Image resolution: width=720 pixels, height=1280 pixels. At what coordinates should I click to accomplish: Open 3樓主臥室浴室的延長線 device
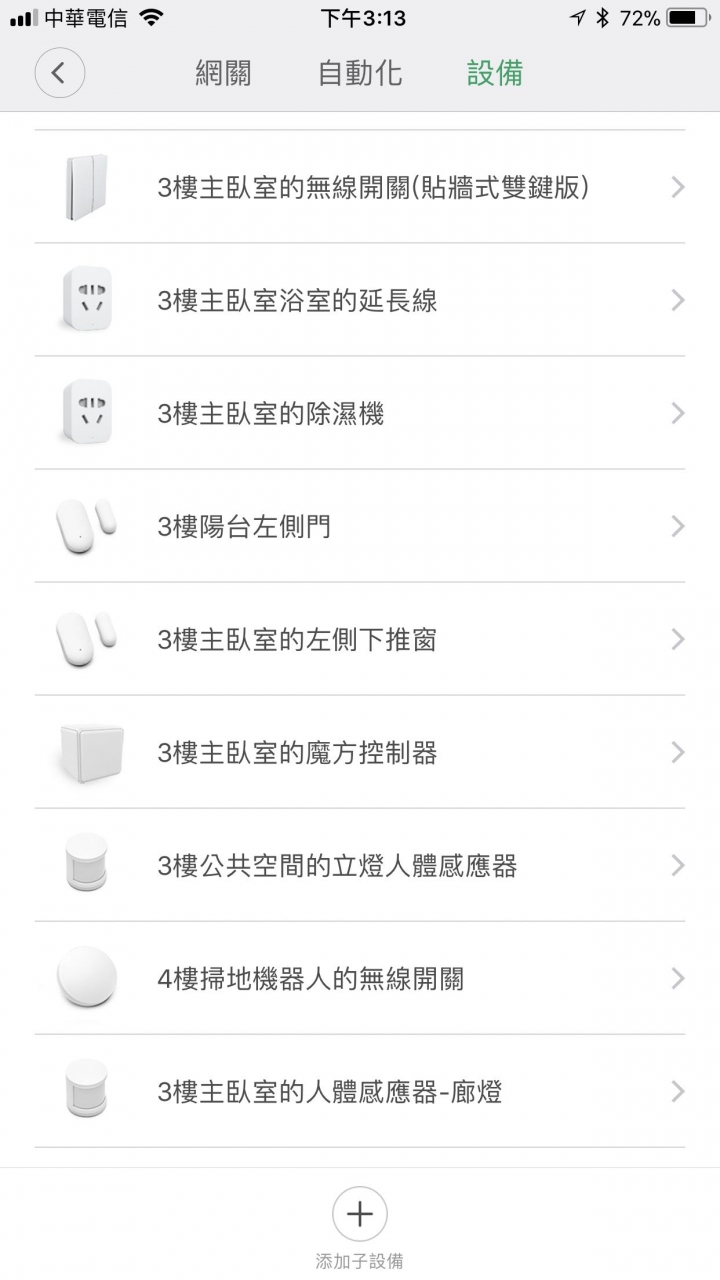click(360, 300)
